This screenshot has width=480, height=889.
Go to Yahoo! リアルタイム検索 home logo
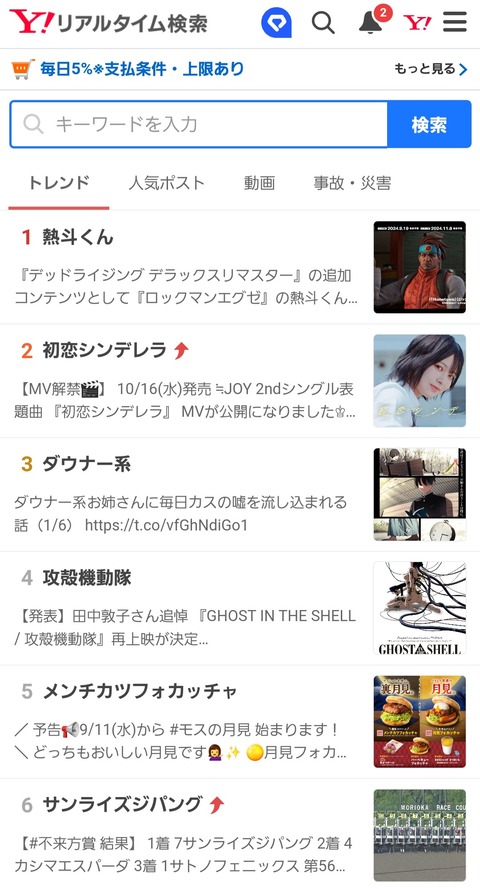point(109,23)
